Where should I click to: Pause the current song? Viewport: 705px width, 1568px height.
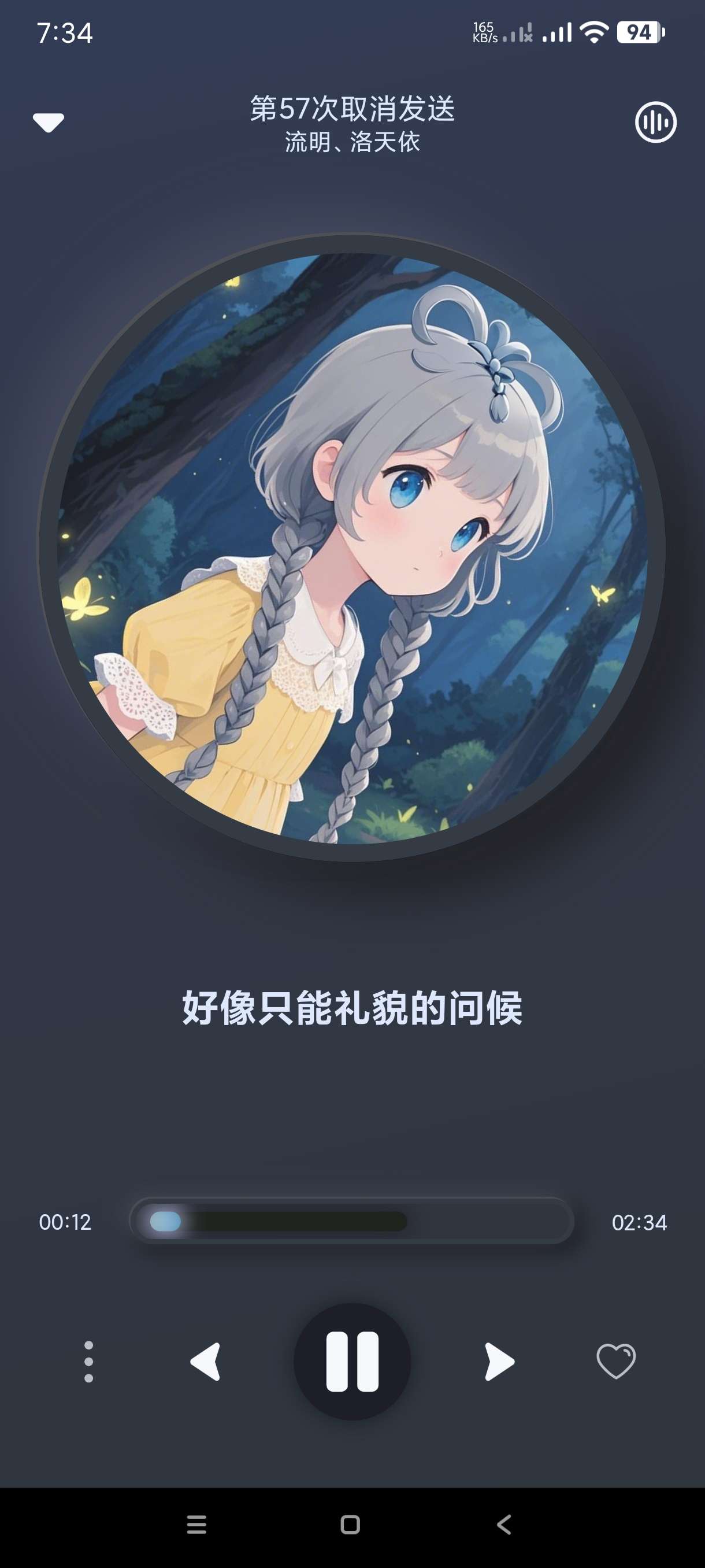[352, 1361]
